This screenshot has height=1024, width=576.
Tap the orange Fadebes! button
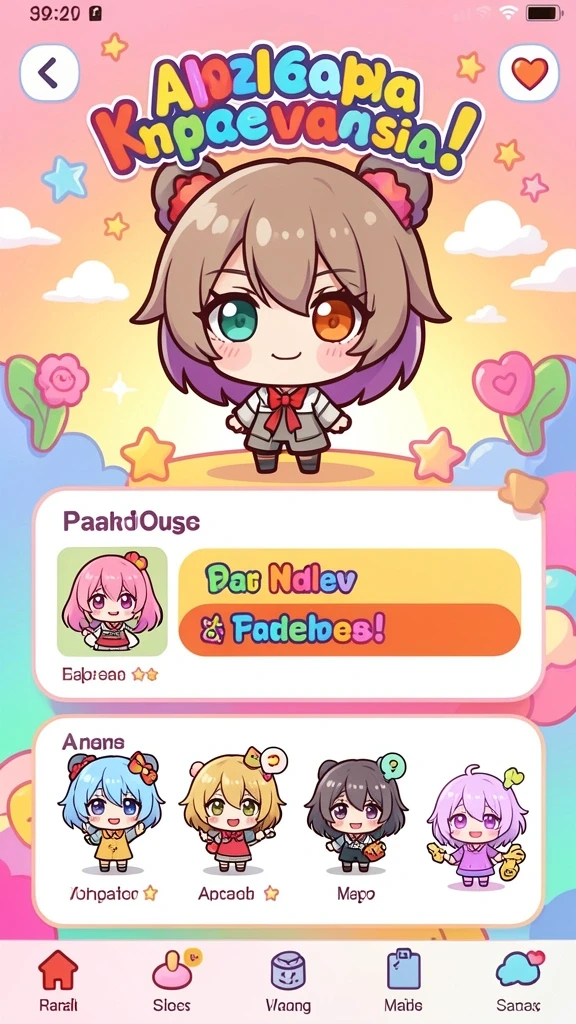pos(349,630)
